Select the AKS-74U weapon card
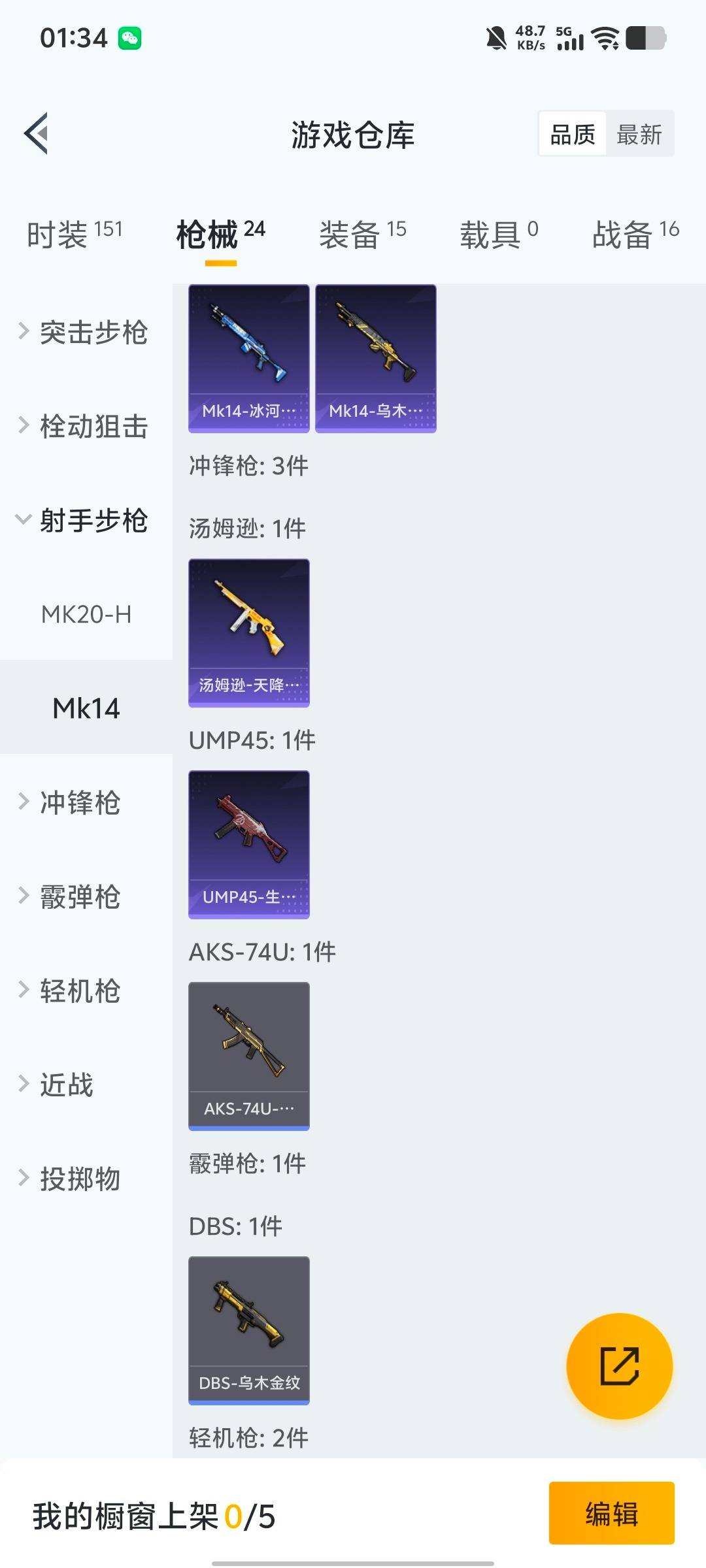 pos(248,1052)
